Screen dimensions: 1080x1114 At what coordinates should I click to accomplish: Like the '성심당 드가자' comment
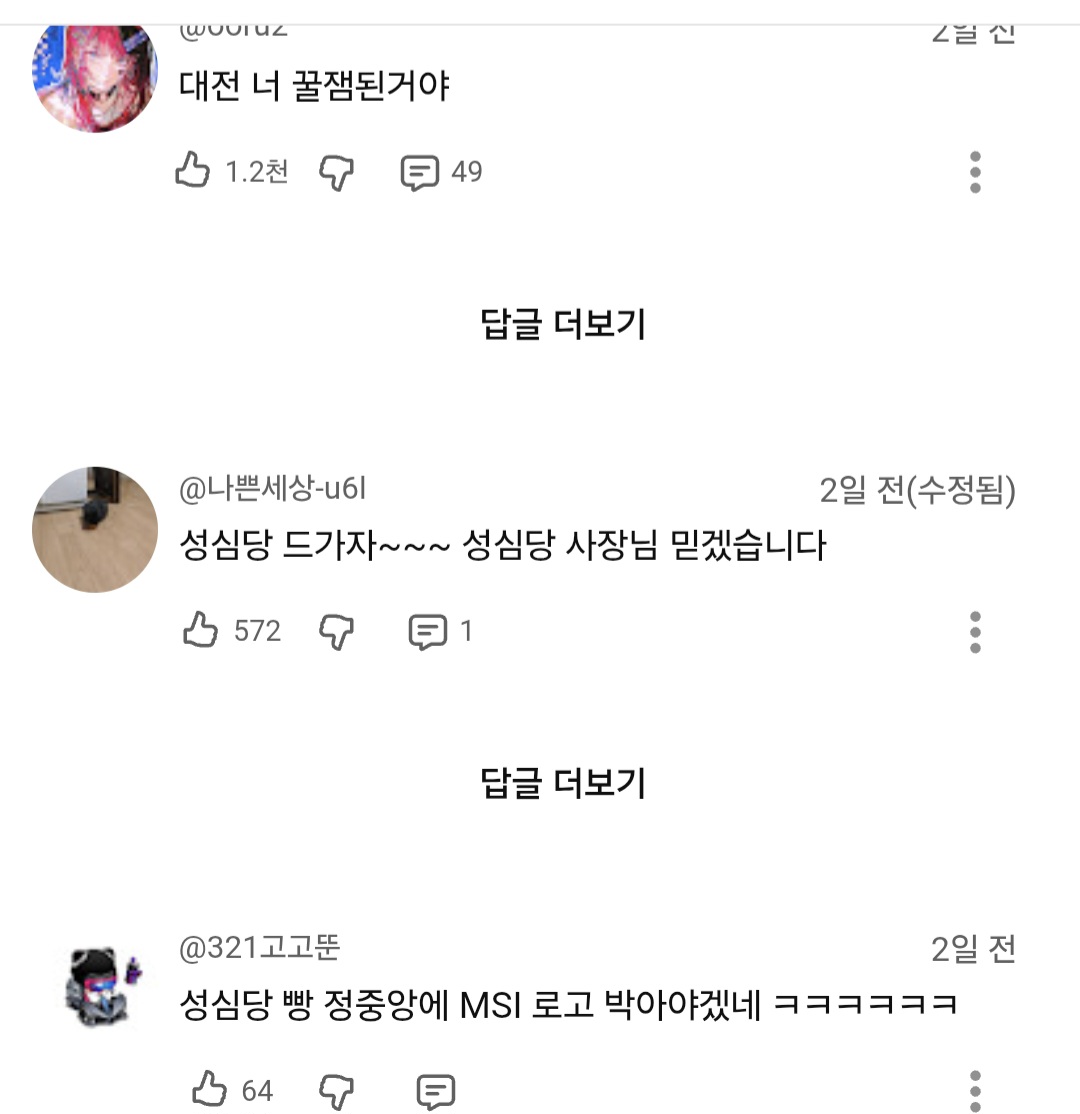[x=201, y=631]
